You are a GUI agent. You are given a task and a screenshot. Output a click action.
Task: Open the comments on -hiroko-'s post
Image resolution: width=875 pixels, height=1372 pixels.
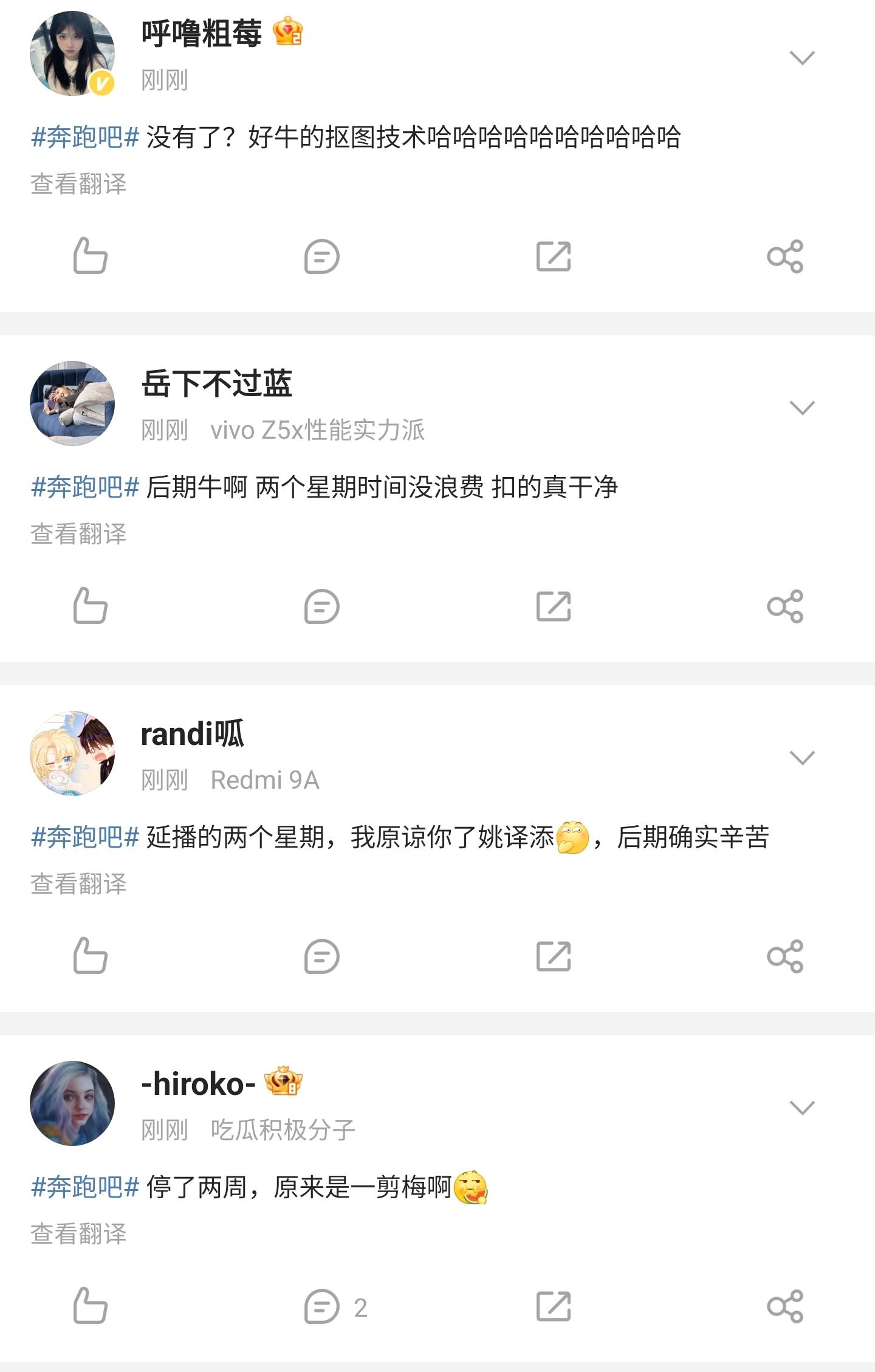pyautogui.click(x=323, y=1306)
